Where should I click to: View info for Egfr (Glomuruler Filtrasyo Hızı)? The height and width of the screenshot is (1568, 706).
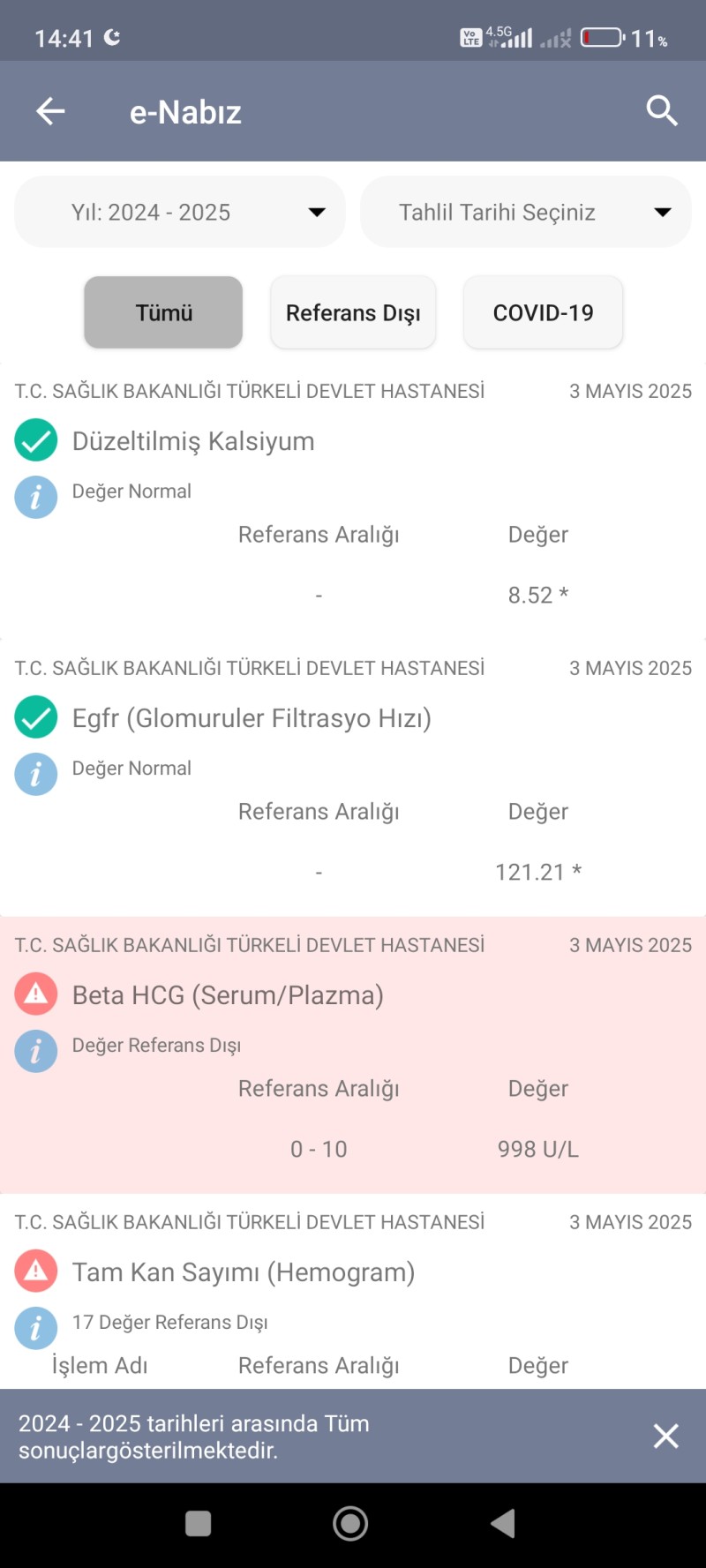click(36, 774)
